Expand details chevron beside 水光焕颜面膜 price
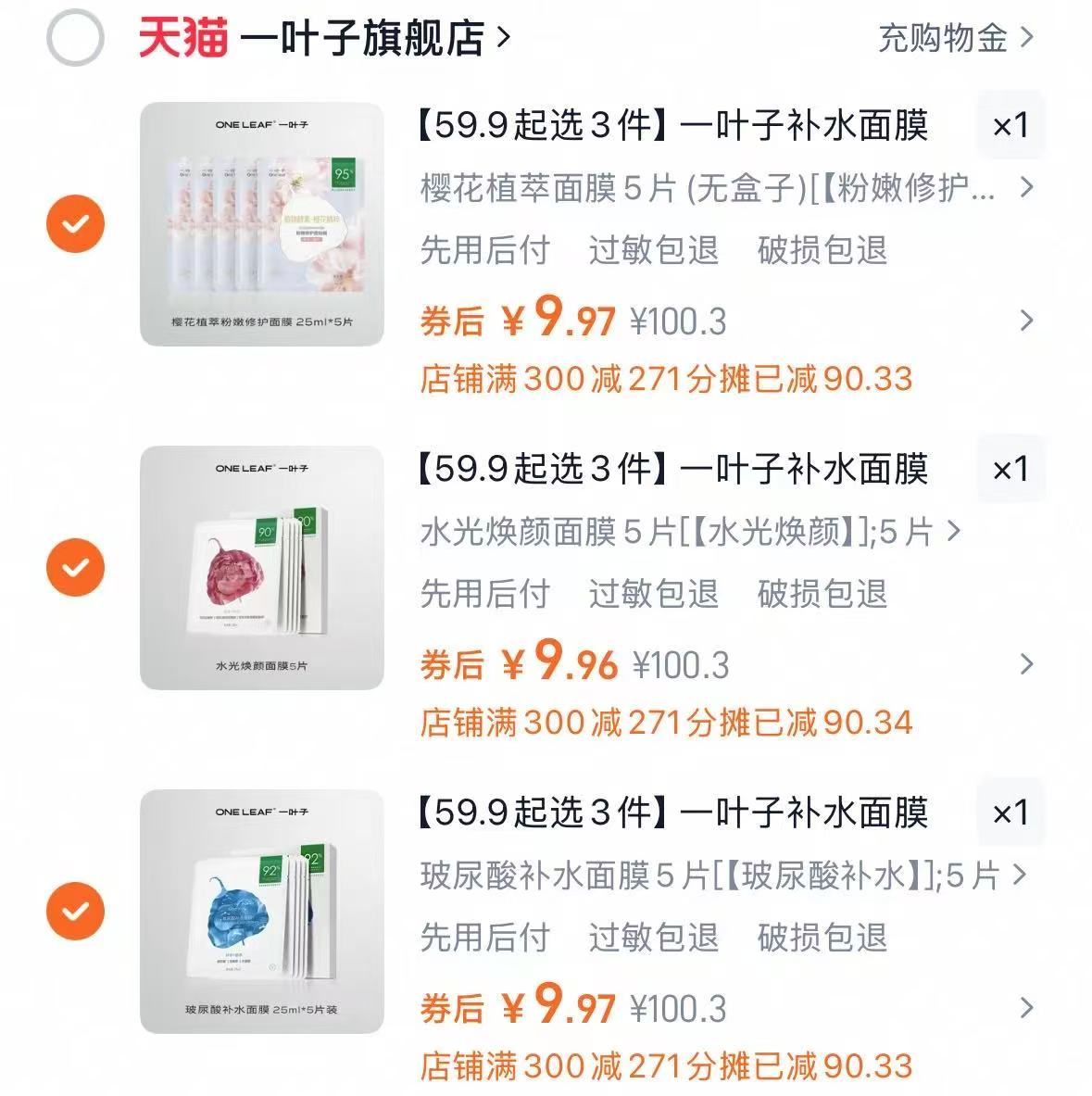The image size is (1092, 1096). click(x=1025, y=663)
